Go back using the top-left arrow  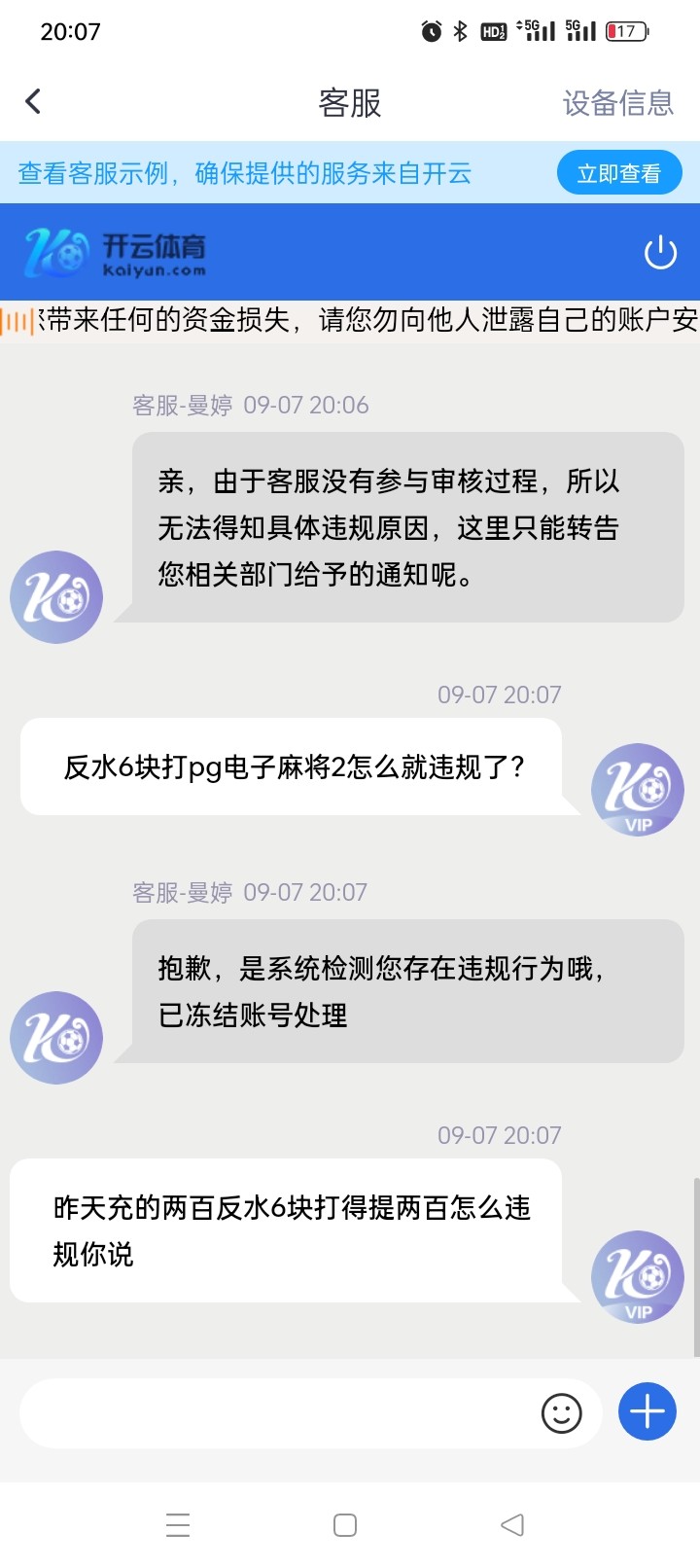34,101
